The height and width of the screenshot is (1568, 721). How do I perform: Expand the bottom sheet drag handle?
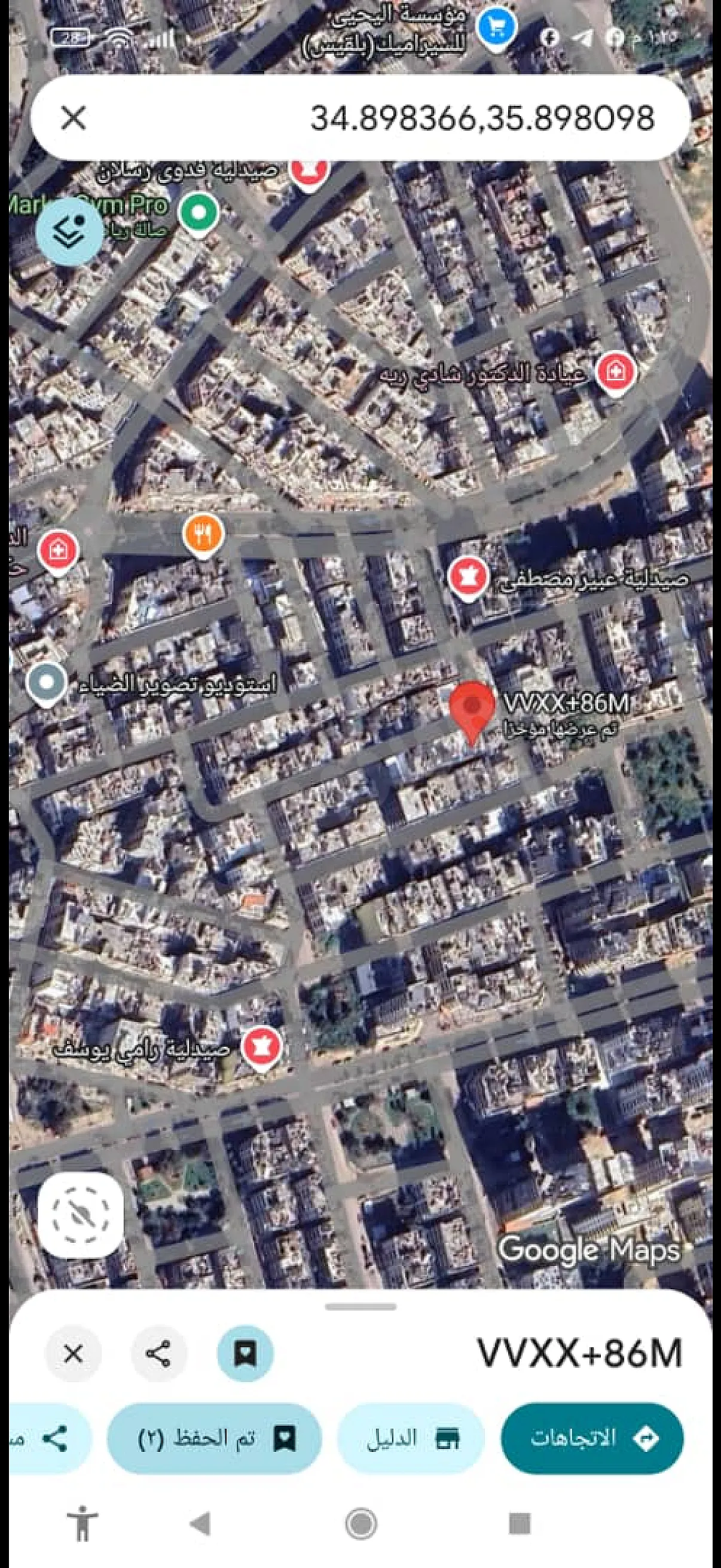[361, 1307]
